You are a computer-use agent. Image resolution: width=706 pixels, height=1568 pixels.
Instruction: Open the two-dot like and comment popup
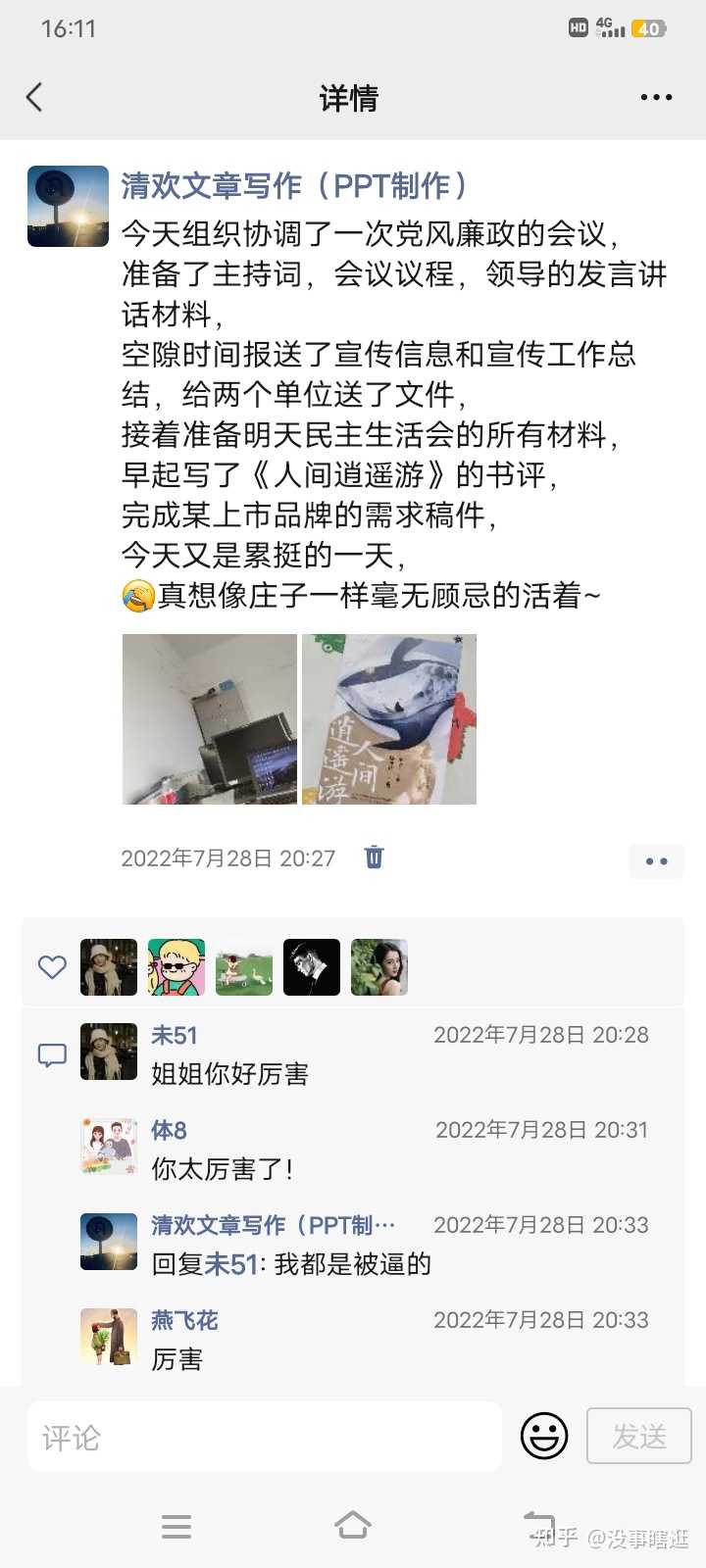(x=656, y=860)
